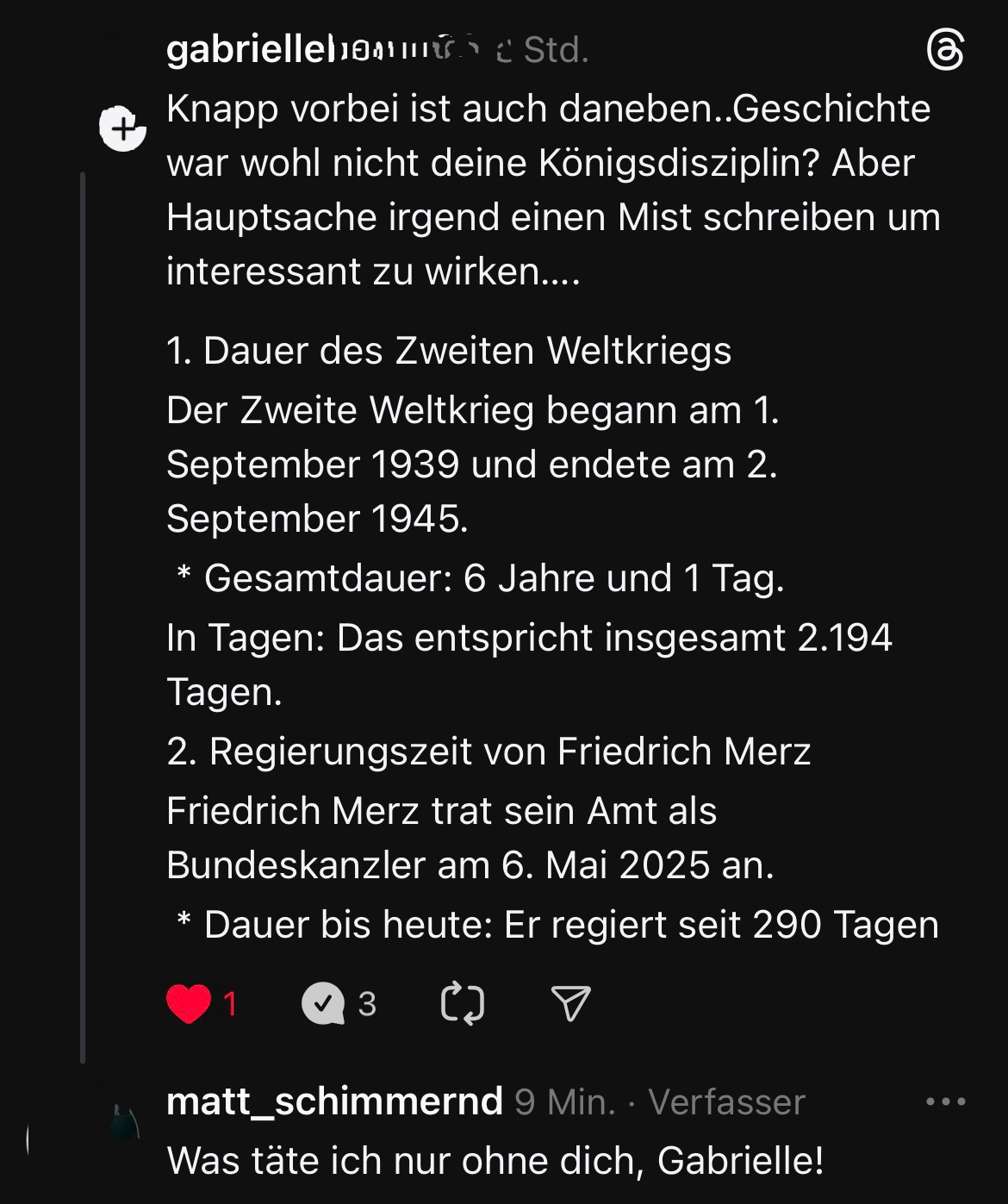Open the overflow menu on matt_schimmernd's reply
Image resolution: width=1008 pixels, height=1204 pixels.
click(945, 1101)
